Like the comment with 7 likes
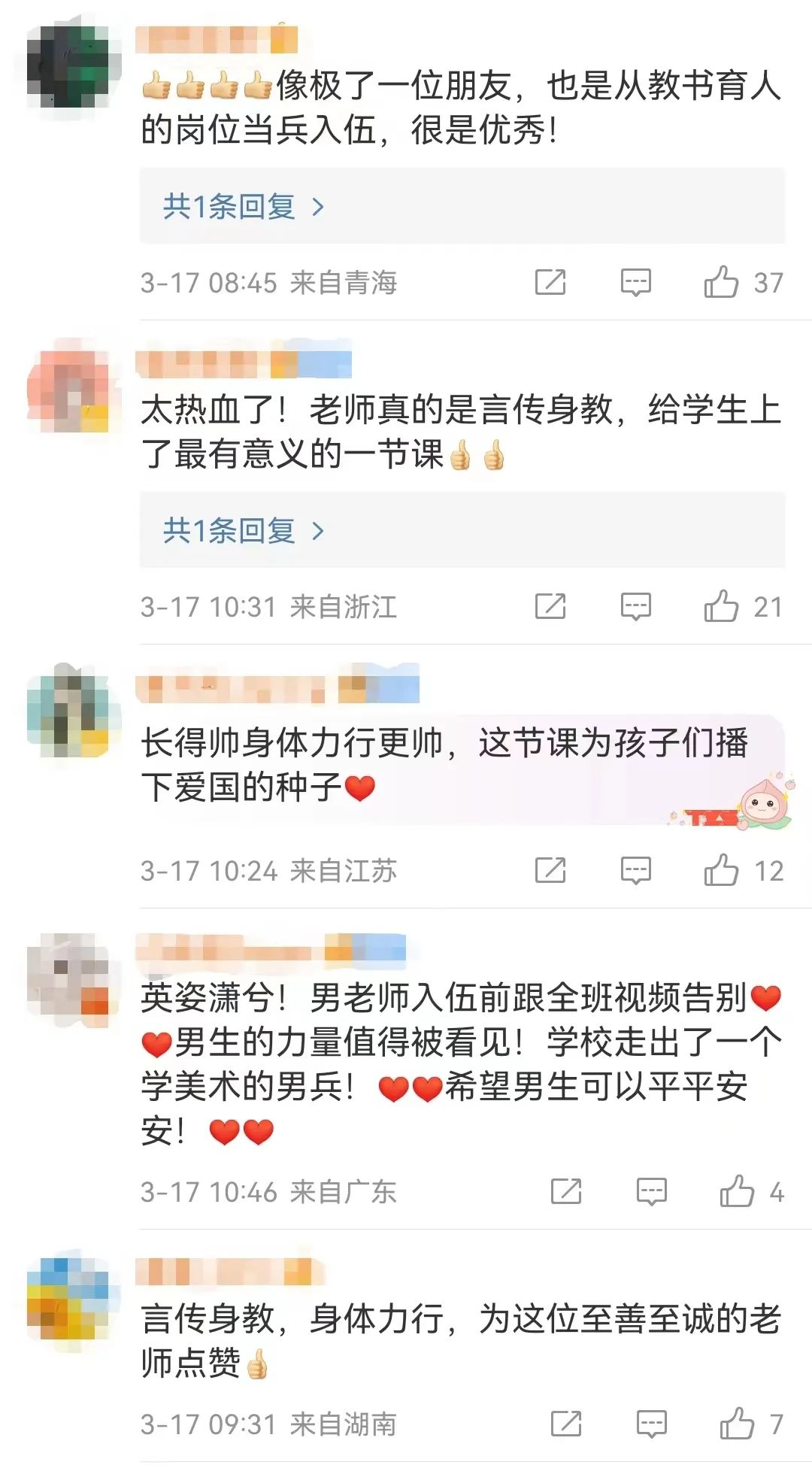Screen dimensions: 812x1465 click(737, 1423)
